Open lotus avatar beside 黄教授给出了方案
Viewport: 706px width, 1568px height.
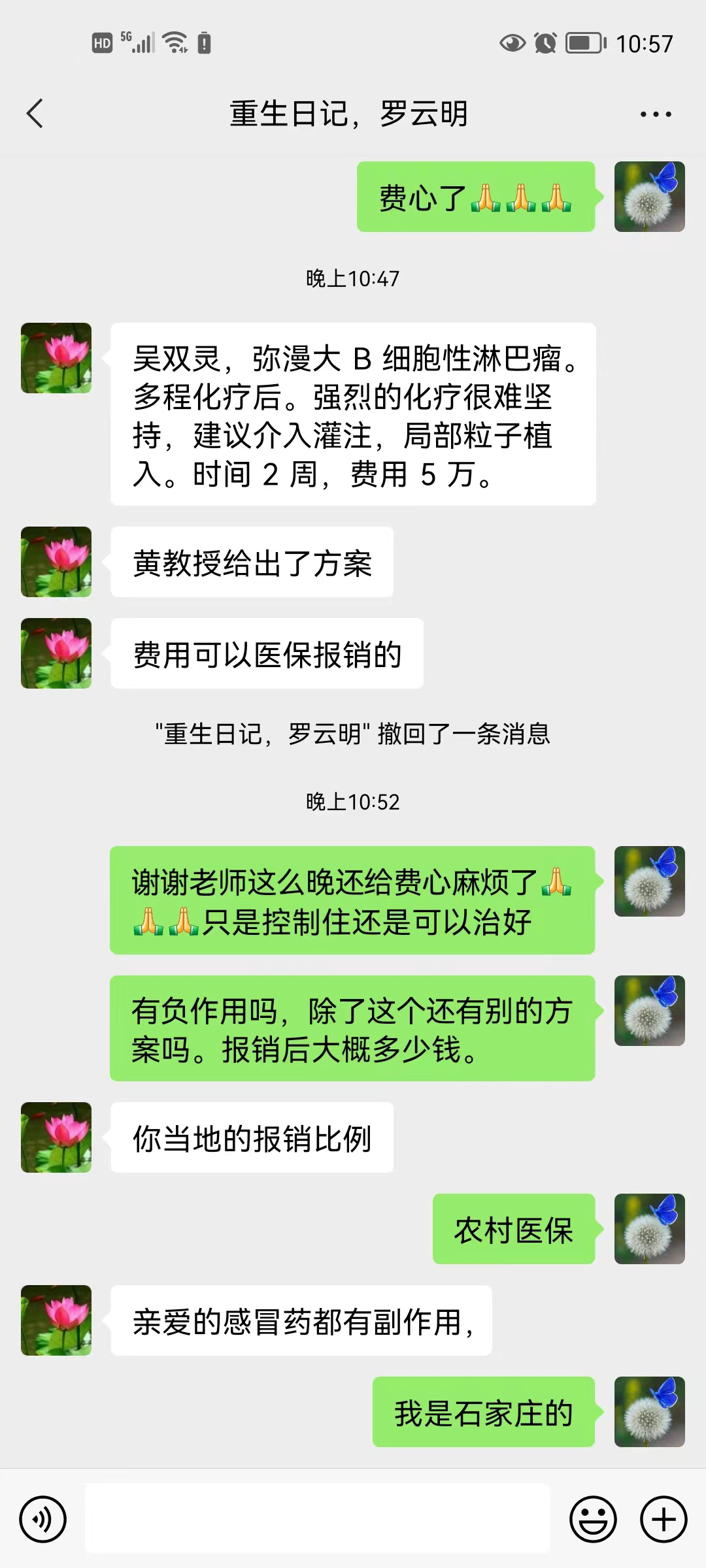(x=56, y=562)
